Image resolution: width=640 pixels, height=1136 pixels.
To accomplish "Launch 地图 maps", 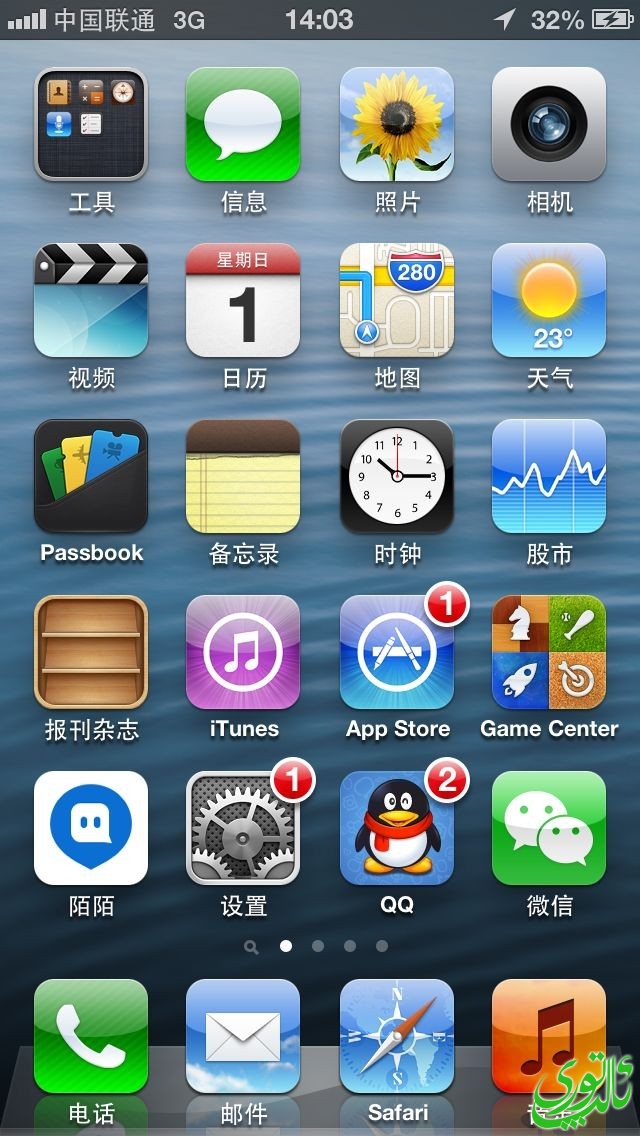I will [x=397, y=300].
